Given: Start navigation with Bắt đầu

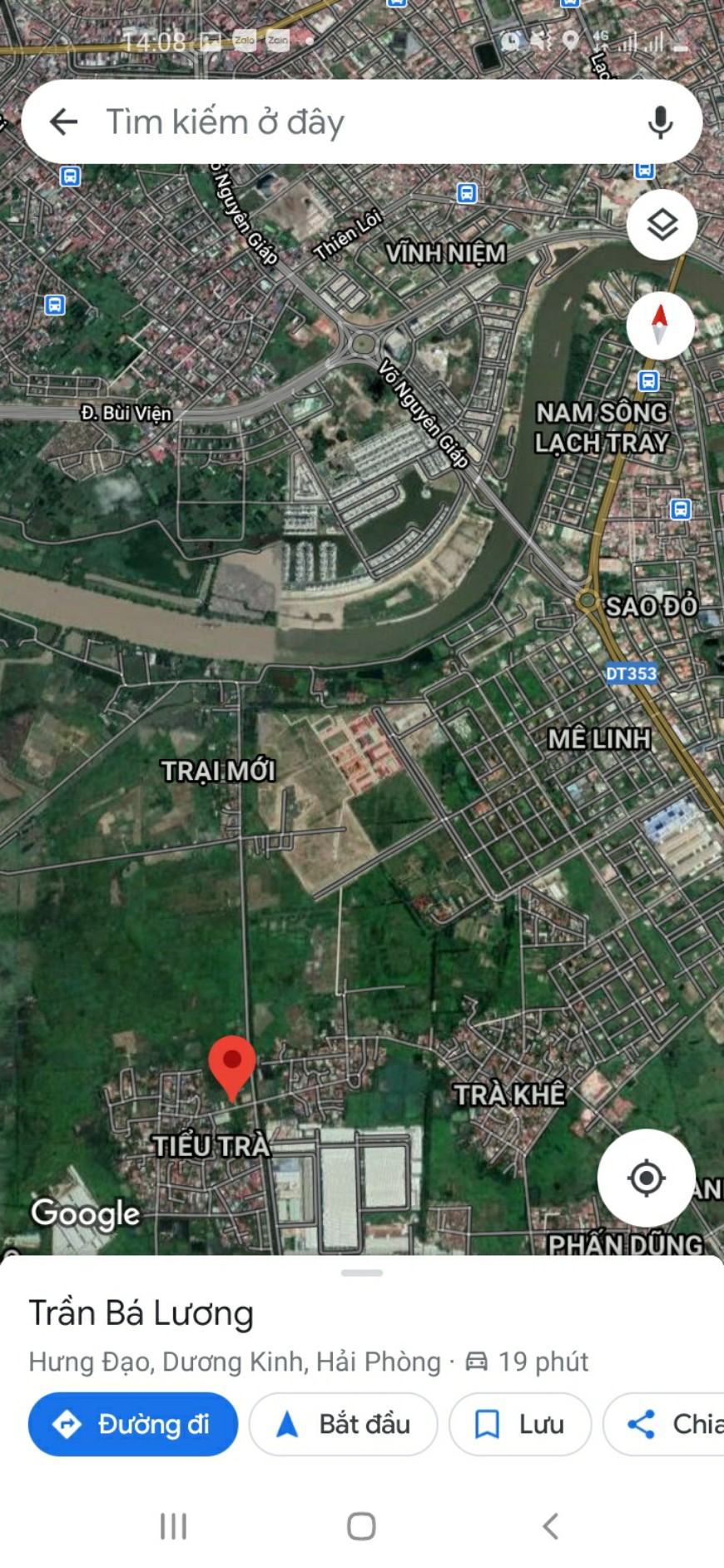Looking at the screenshot, I should point(343,1424).
